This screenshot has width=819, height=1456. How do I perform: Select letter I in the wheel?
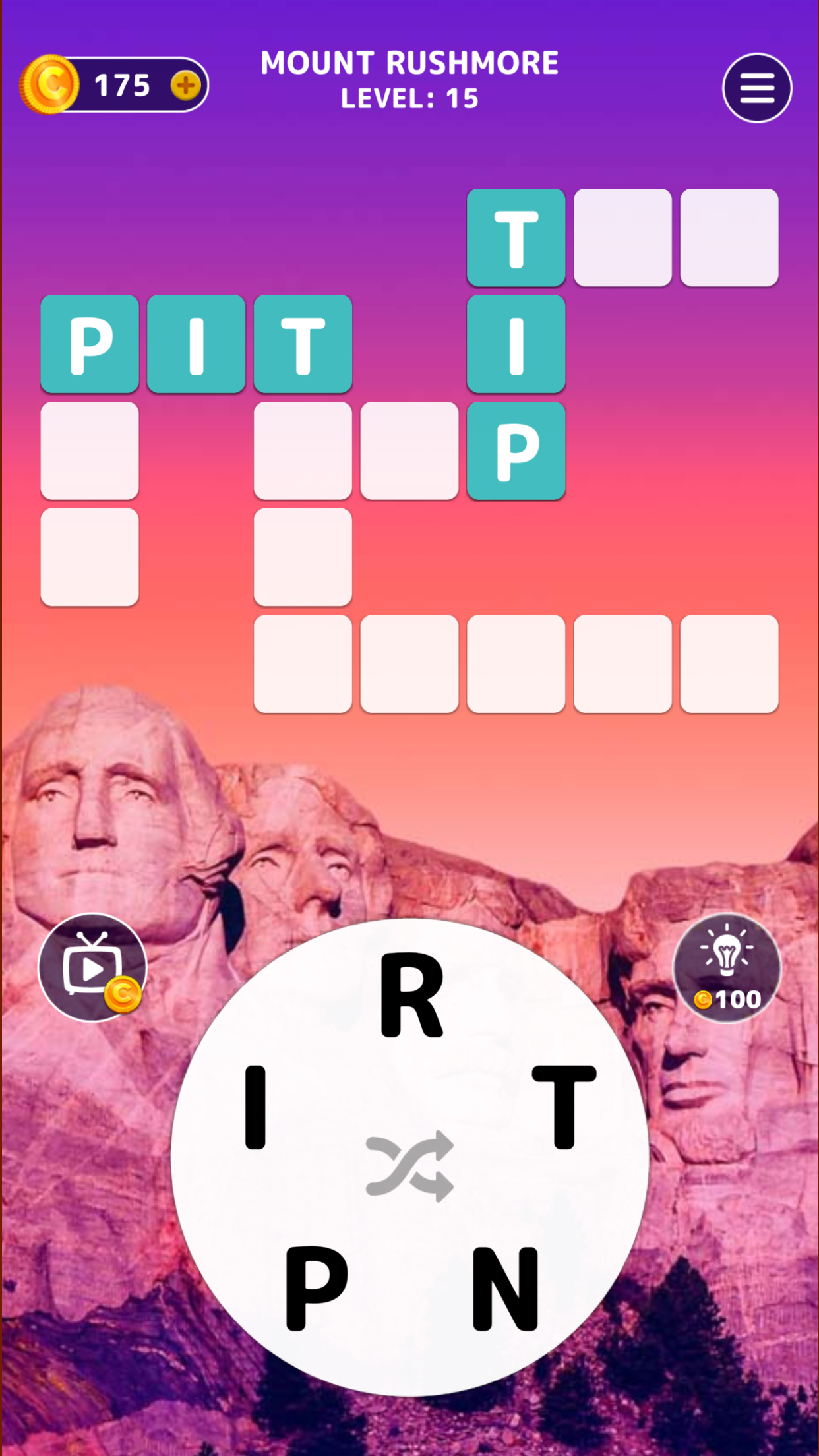255,1108
